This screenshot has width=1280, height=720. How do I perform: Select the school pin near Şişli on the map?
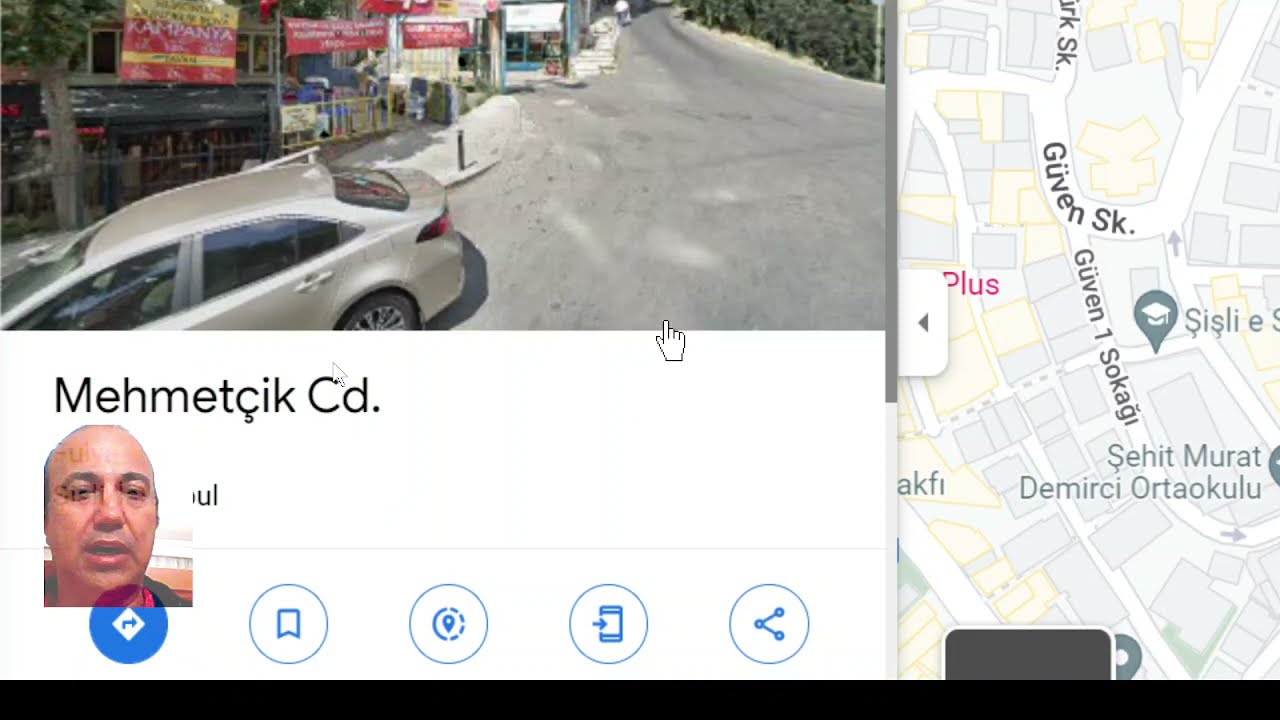[1156, 319]
